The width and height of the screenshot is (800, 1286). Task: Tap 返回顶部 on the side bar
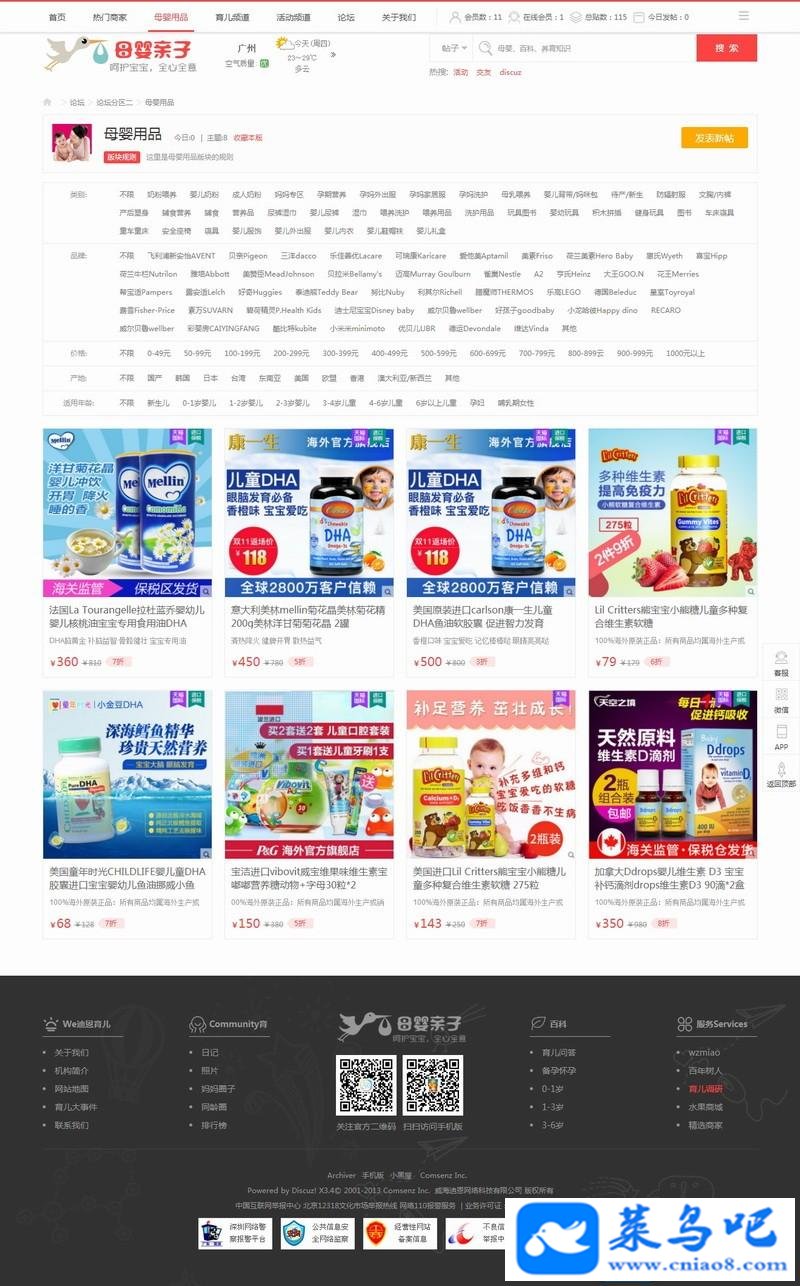[x=780, y=775]
